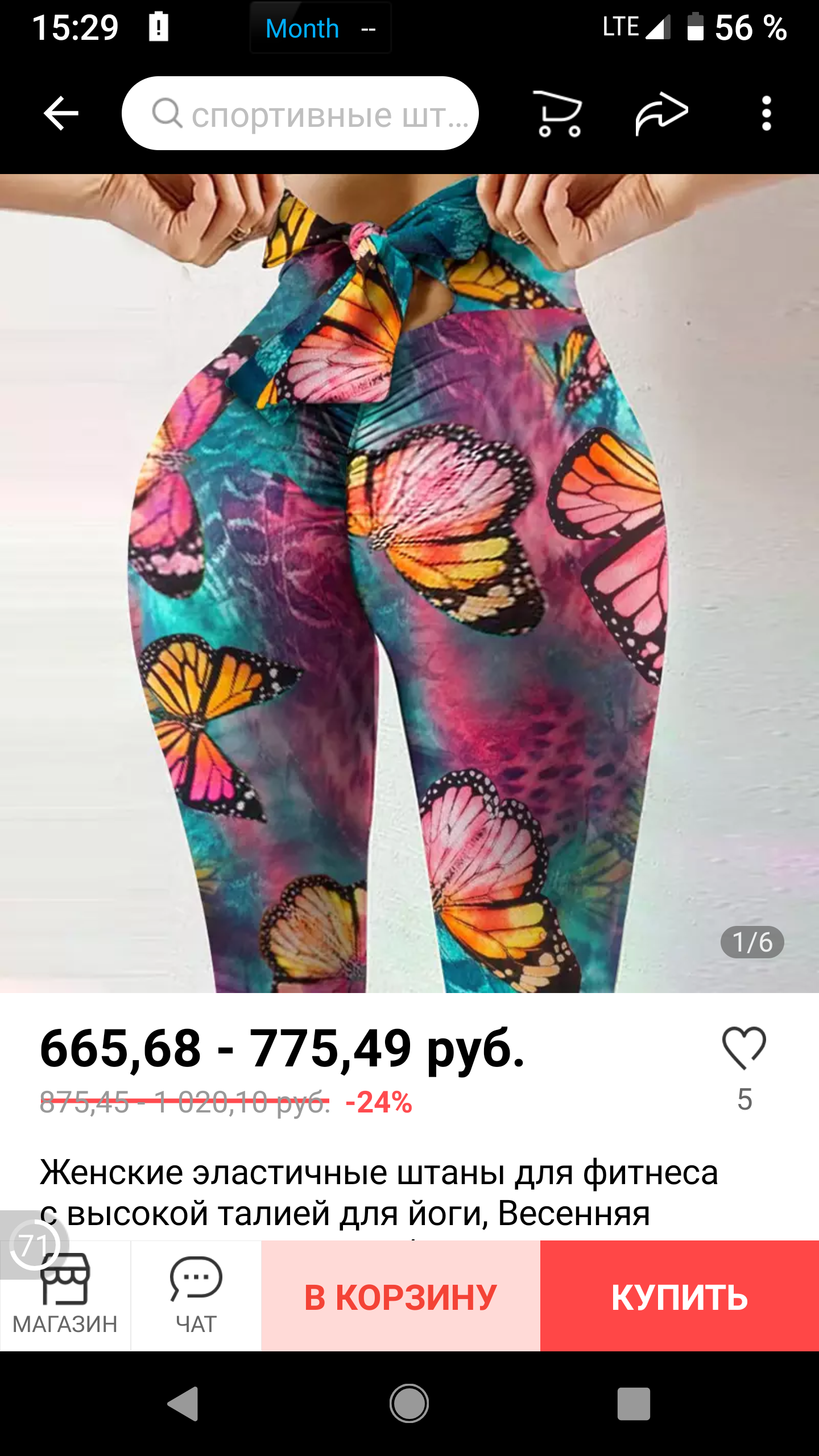Share this product listing
The height and width of the screenshot is (1456, 819).
661,113
